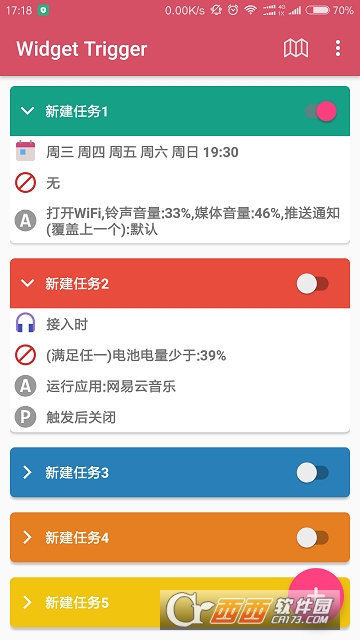Open the 电池电量少于:39% condition row
Image resolution: width=360 pixels, height=640 pixels.
[180, 356]
